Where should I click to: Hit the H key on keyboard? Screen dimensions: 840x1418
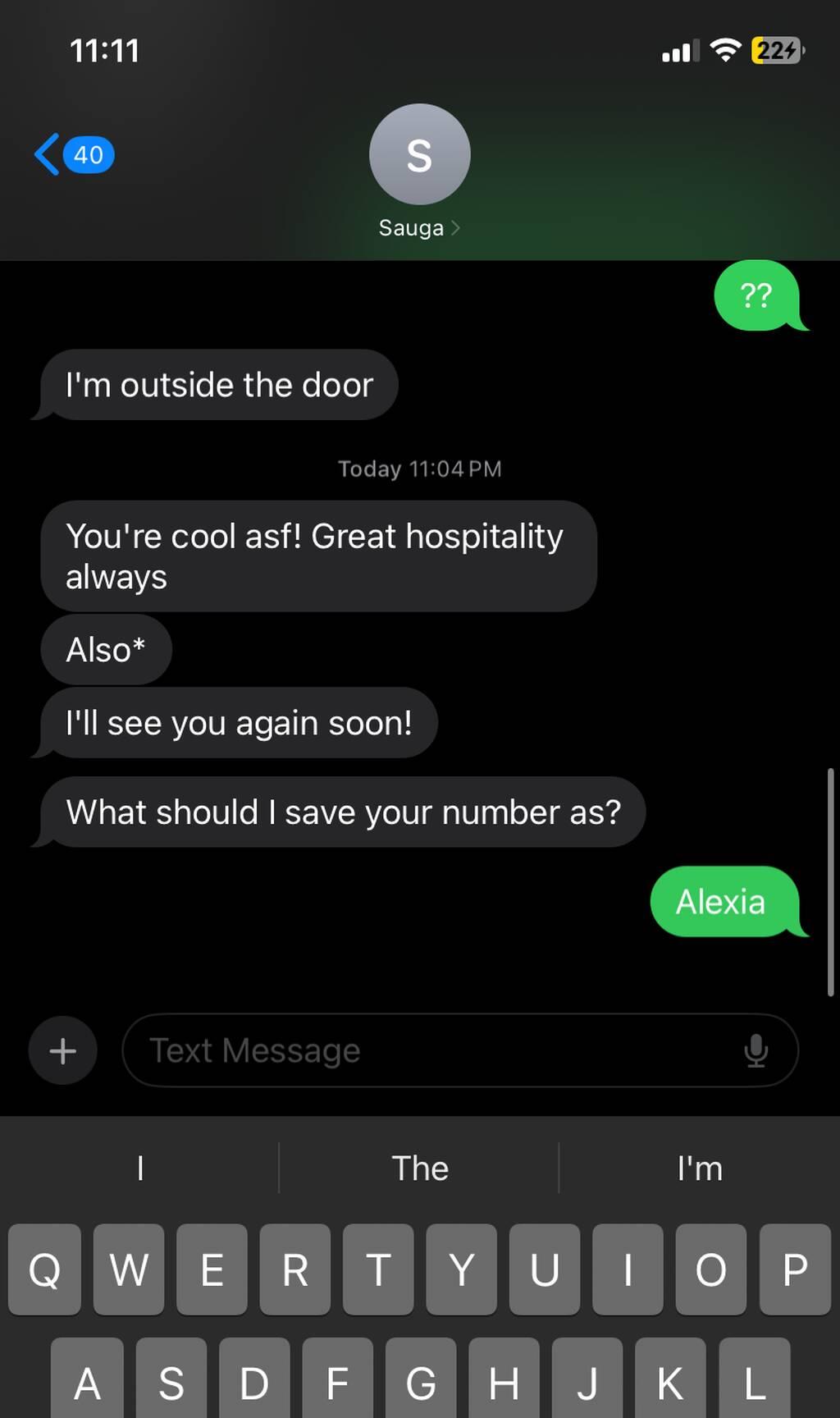pyautogui.click(x=503, y=1383)
